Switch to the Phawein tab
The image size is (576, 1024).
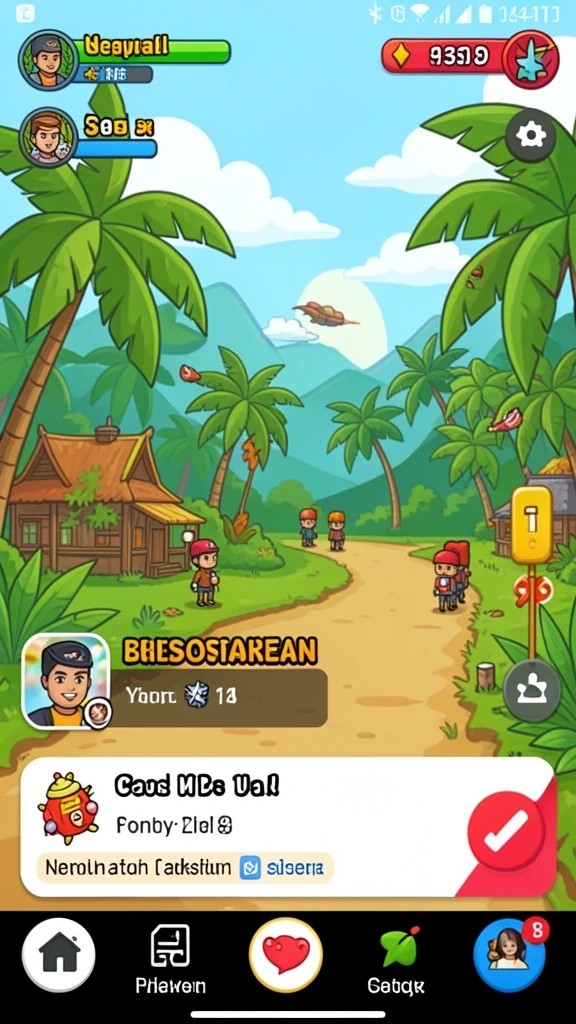tap(170, 959)
